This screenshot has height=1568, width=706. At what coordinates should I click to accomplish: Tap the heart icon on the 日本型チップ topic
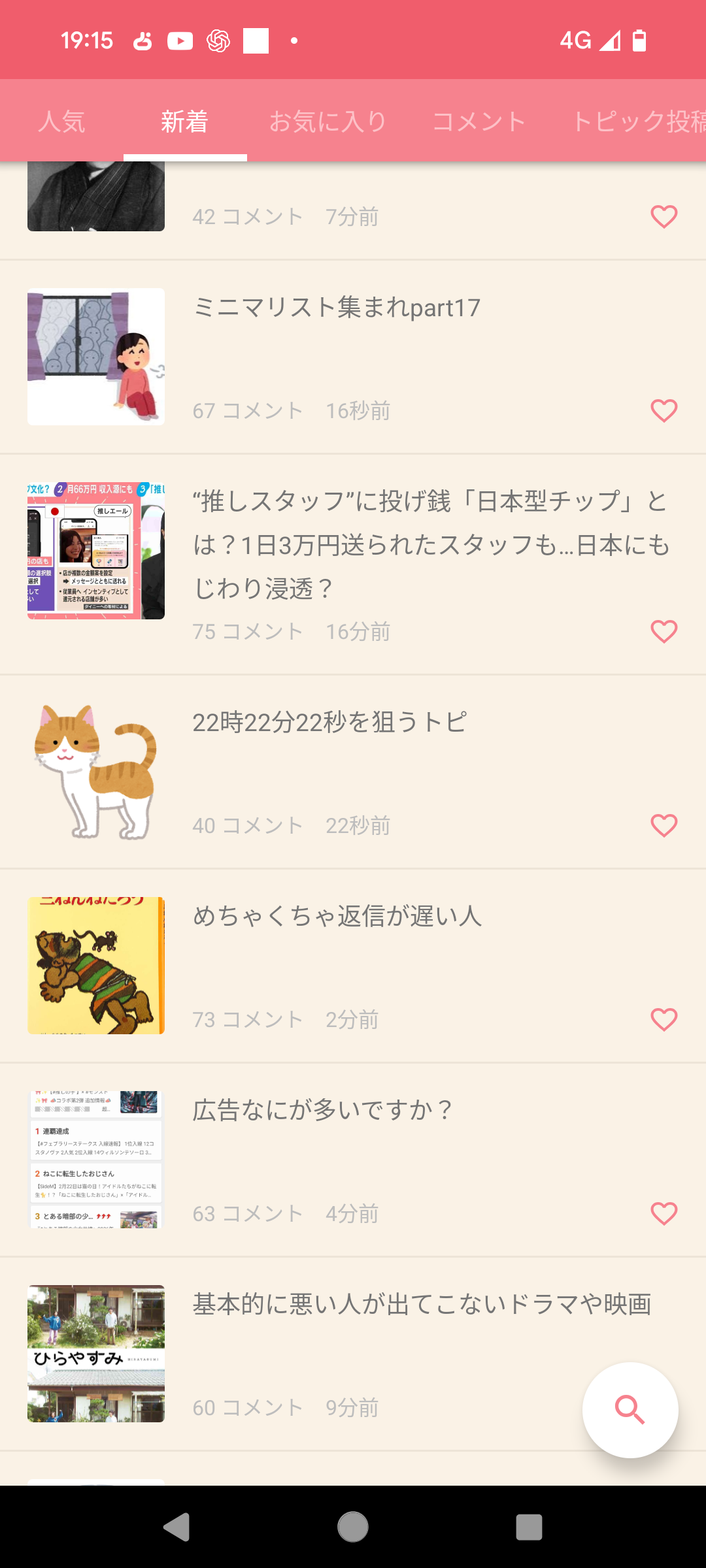click(664, 630)
